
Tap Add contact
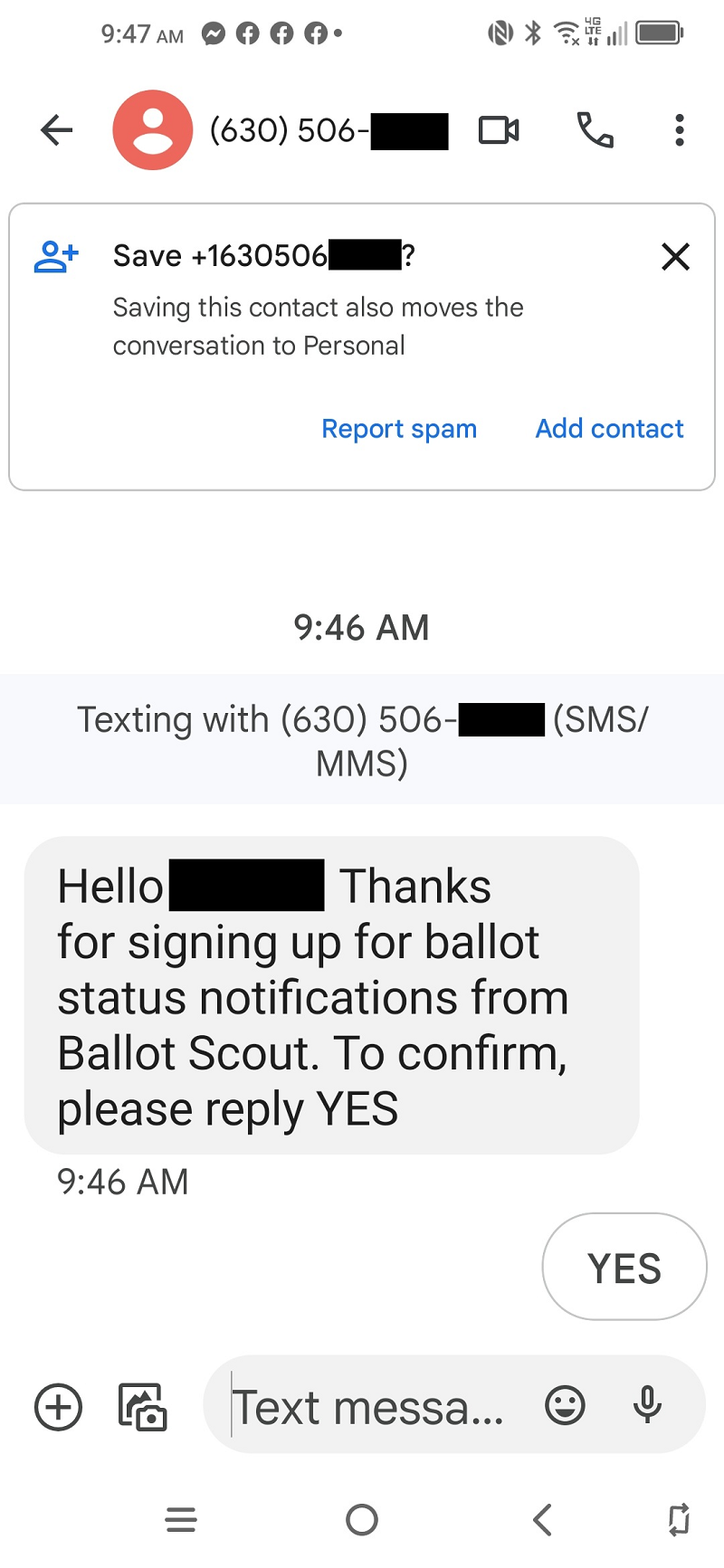[609, 428]
